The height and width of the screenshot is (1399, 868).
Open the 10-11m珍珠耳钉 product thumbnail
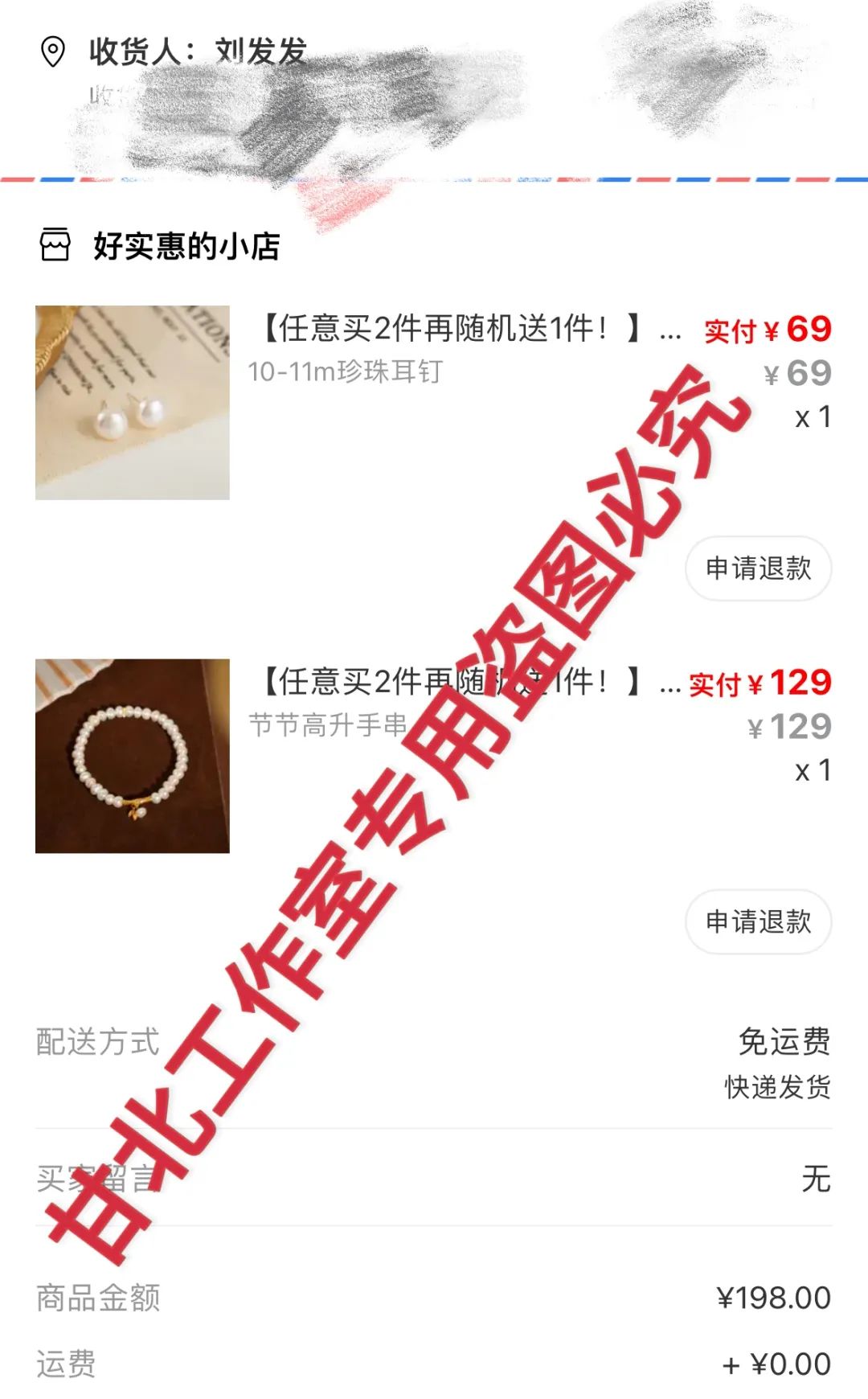[x=133, y=403]
